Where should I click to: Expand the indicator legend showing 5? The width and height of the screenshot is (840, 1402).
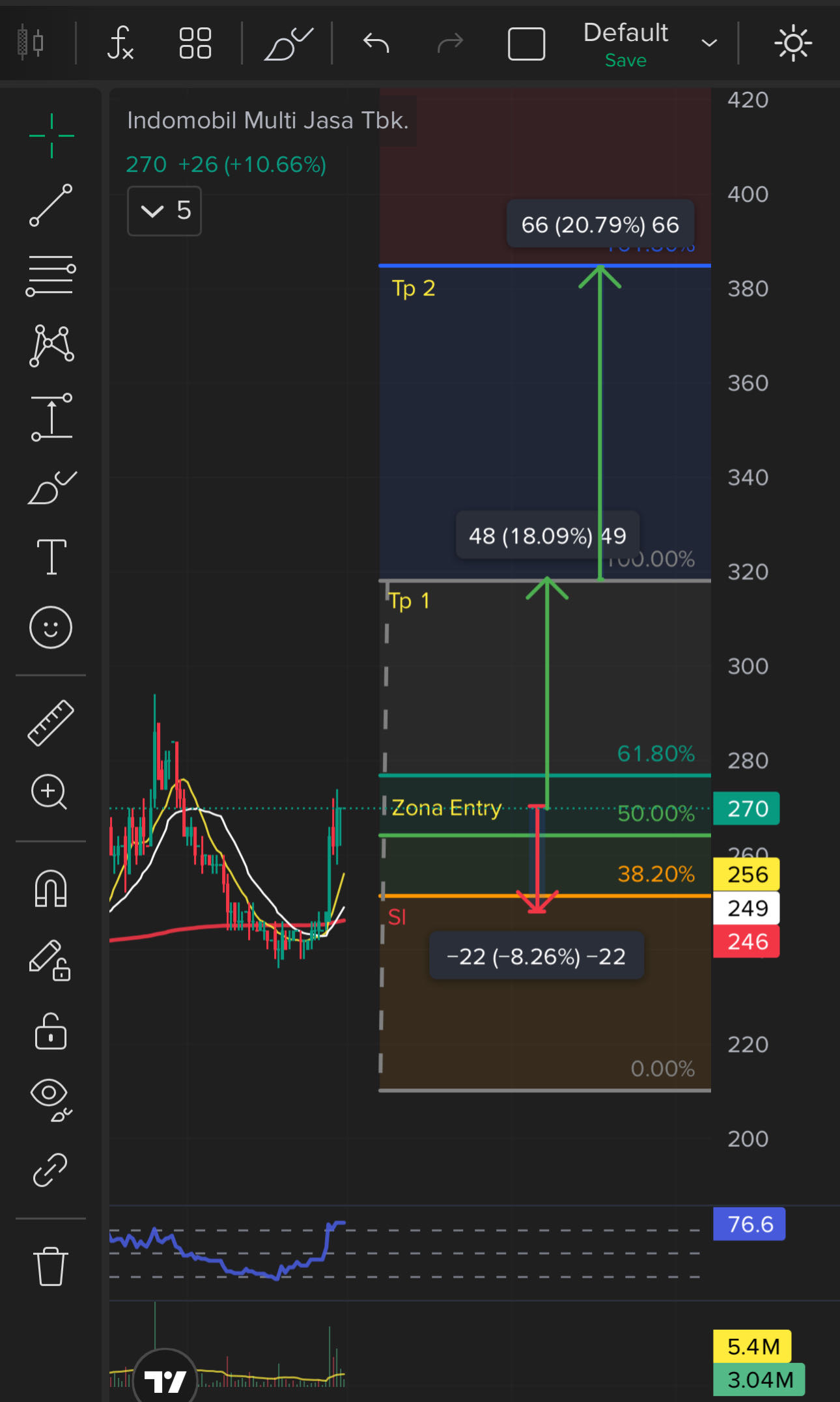[x=164, y=211]
